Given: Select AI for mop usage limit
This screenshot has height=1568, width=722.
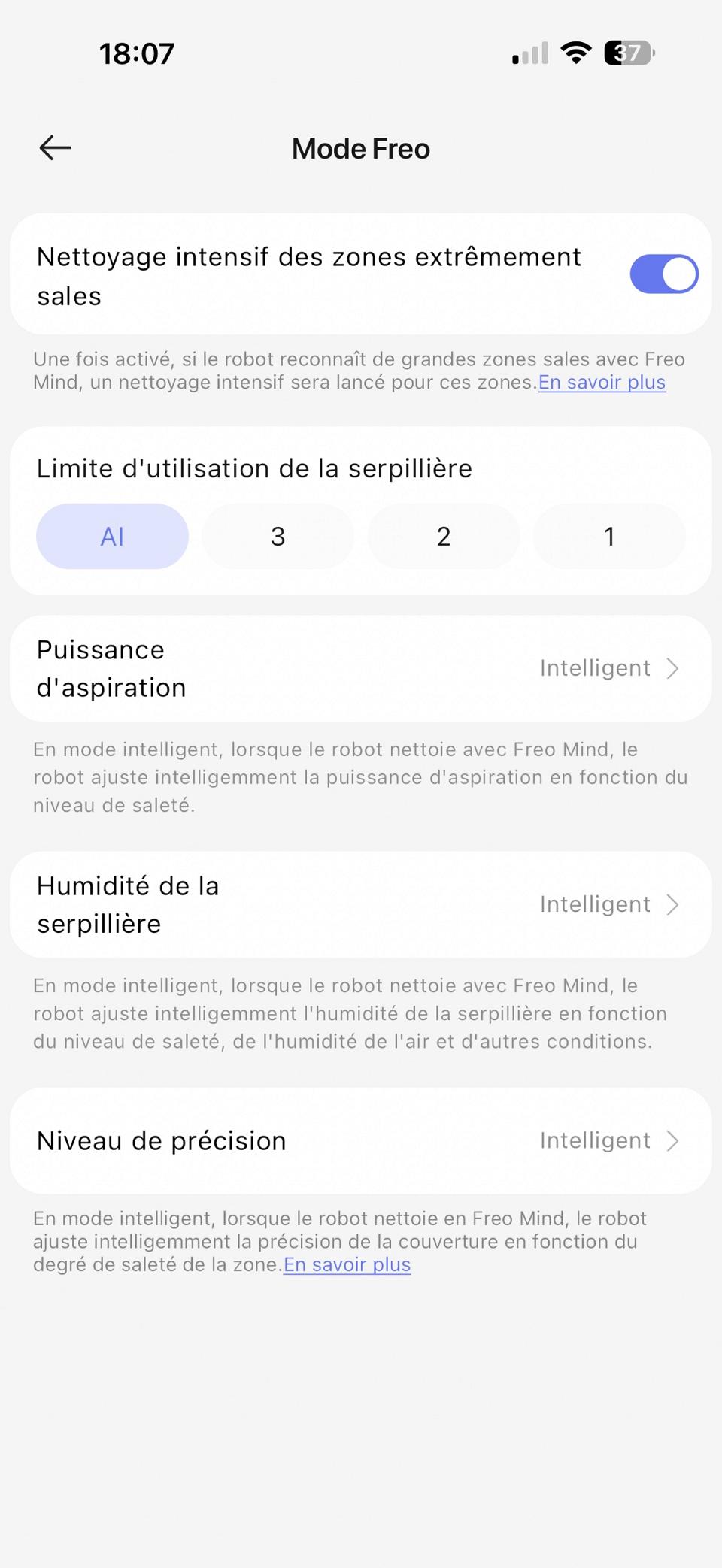Looking at the screenshot, I should (112, 537).
